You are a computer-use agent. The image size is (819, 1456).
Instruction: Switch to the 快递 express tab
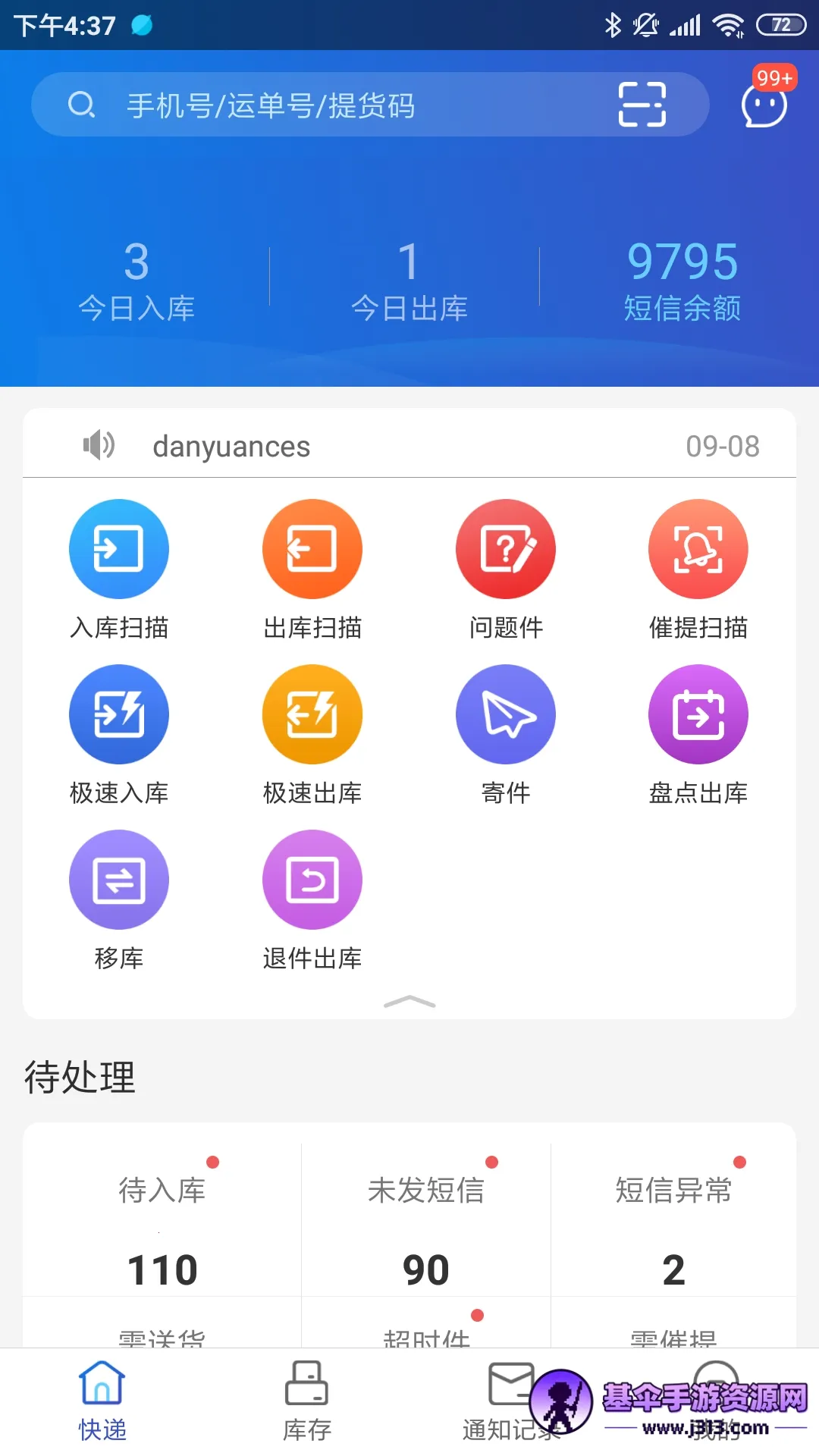pos(102,1401)
